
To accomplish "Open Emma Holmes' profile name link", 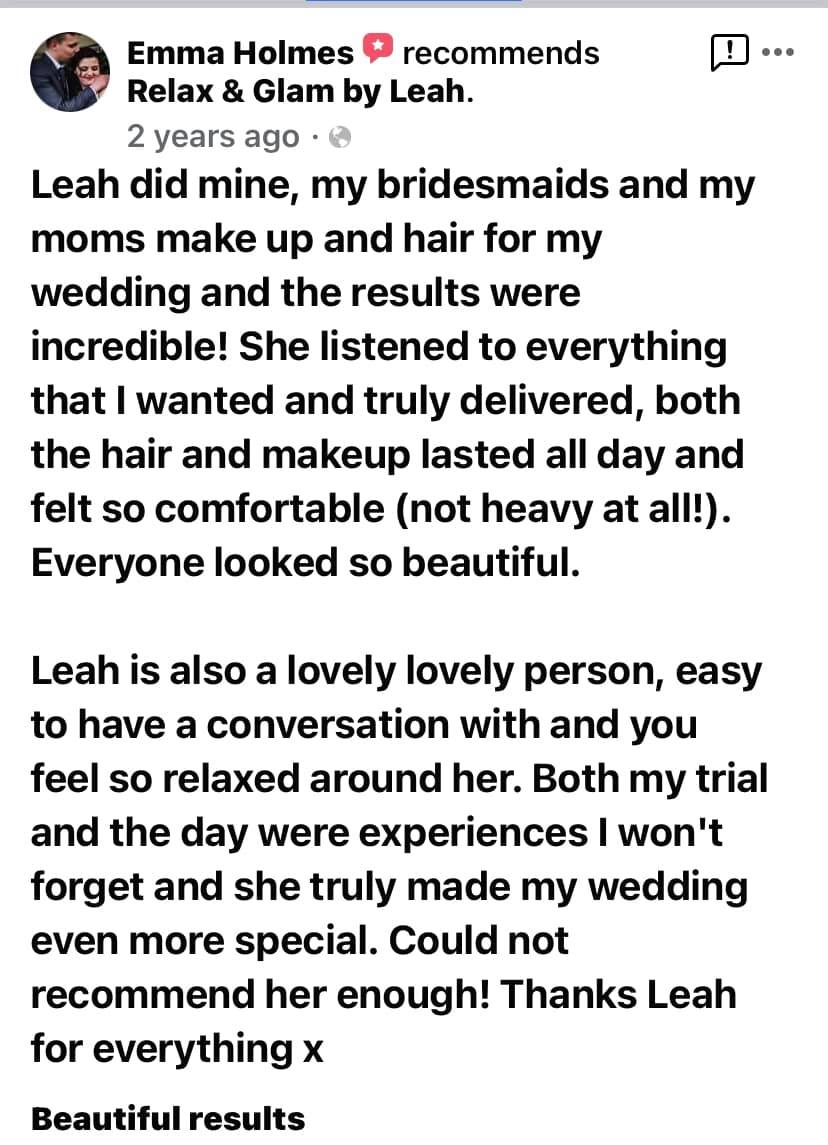I will tap(240, 52).
